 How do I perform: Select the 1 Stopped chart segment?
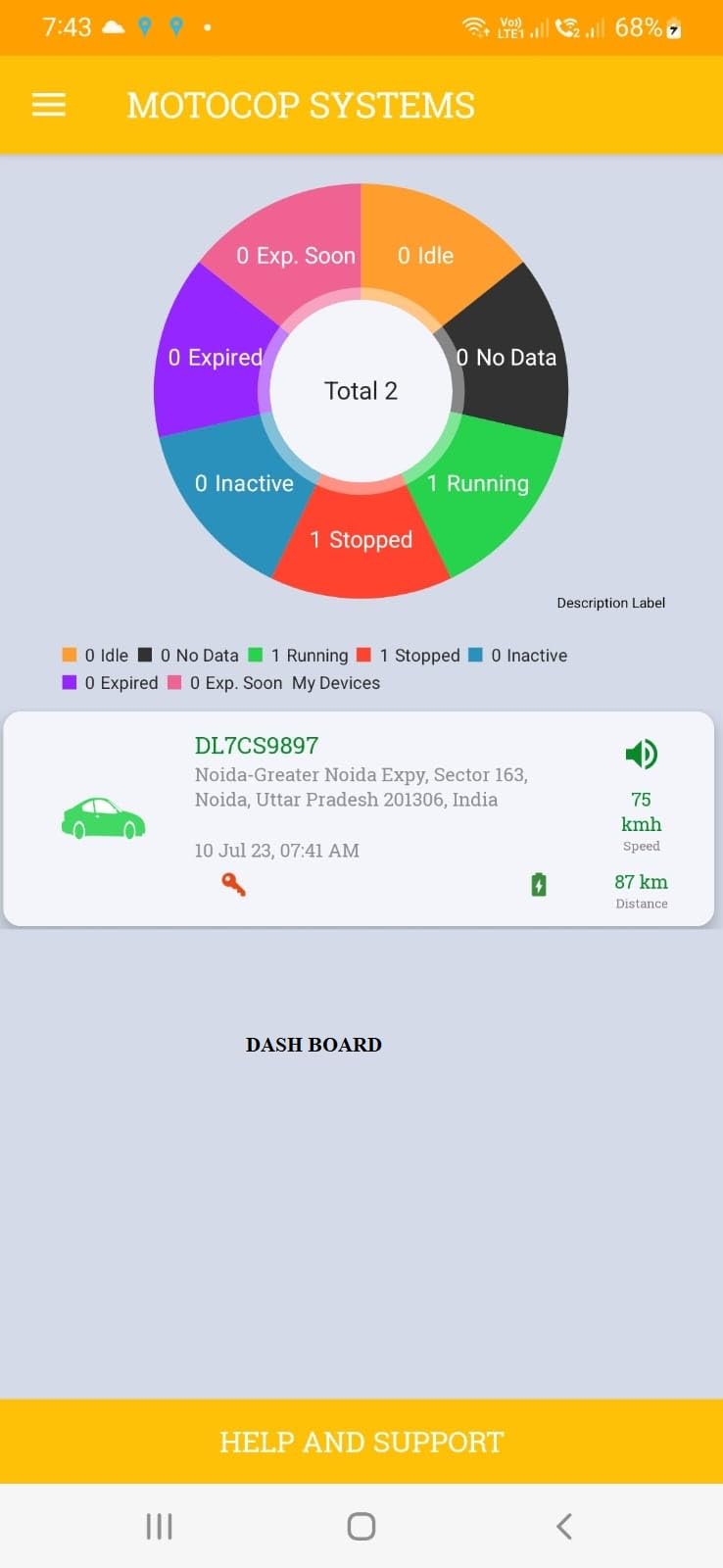[x=361, y=541]
